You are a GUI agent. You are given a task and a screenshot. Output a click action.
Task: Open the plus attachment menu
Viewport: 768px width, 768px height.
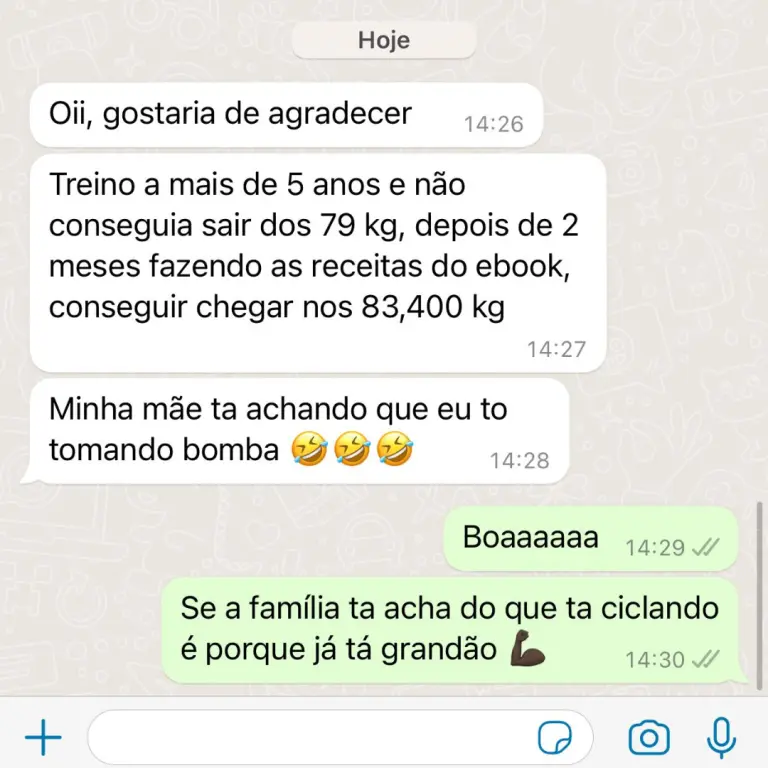pos(42,739)
